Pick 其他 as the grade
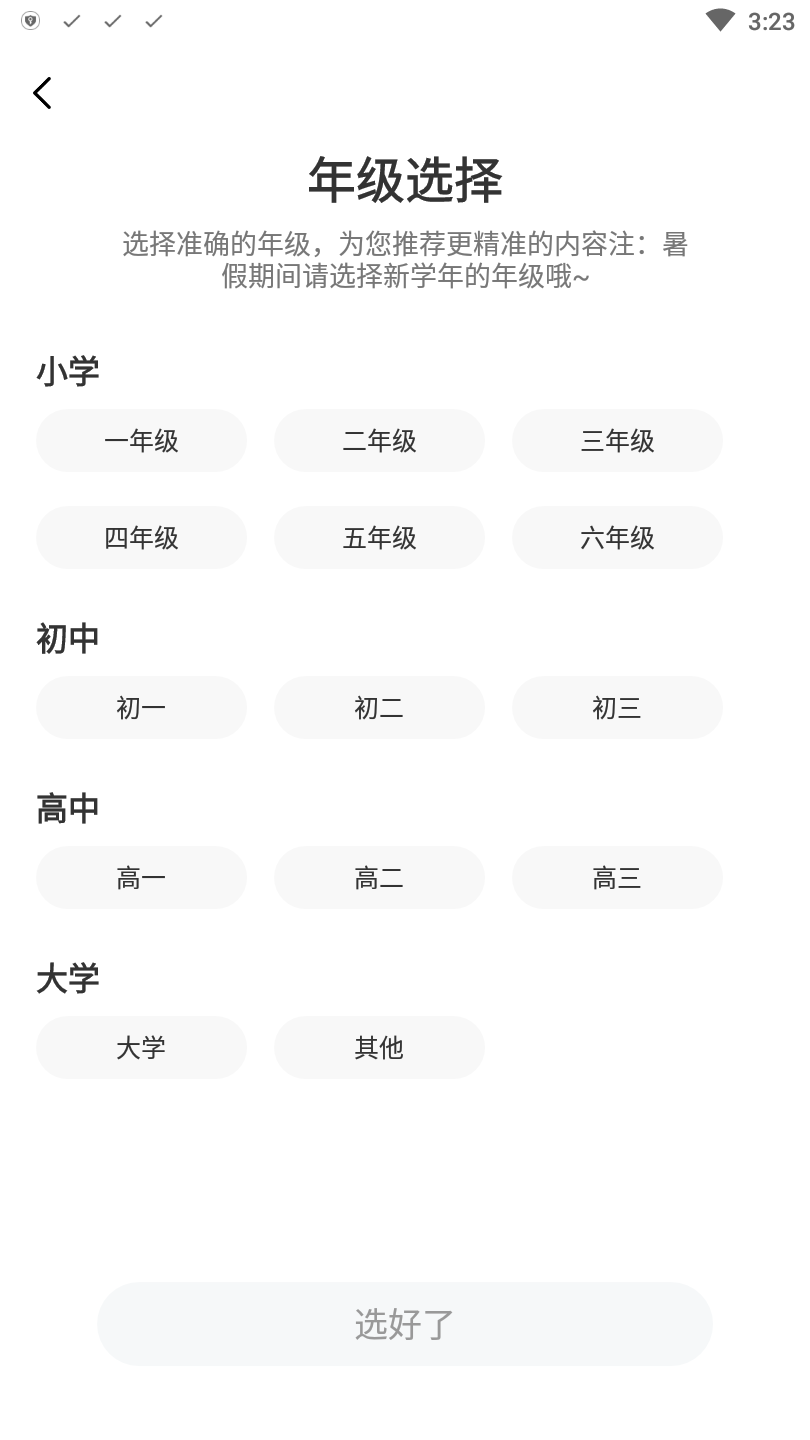 [379, 1047]
